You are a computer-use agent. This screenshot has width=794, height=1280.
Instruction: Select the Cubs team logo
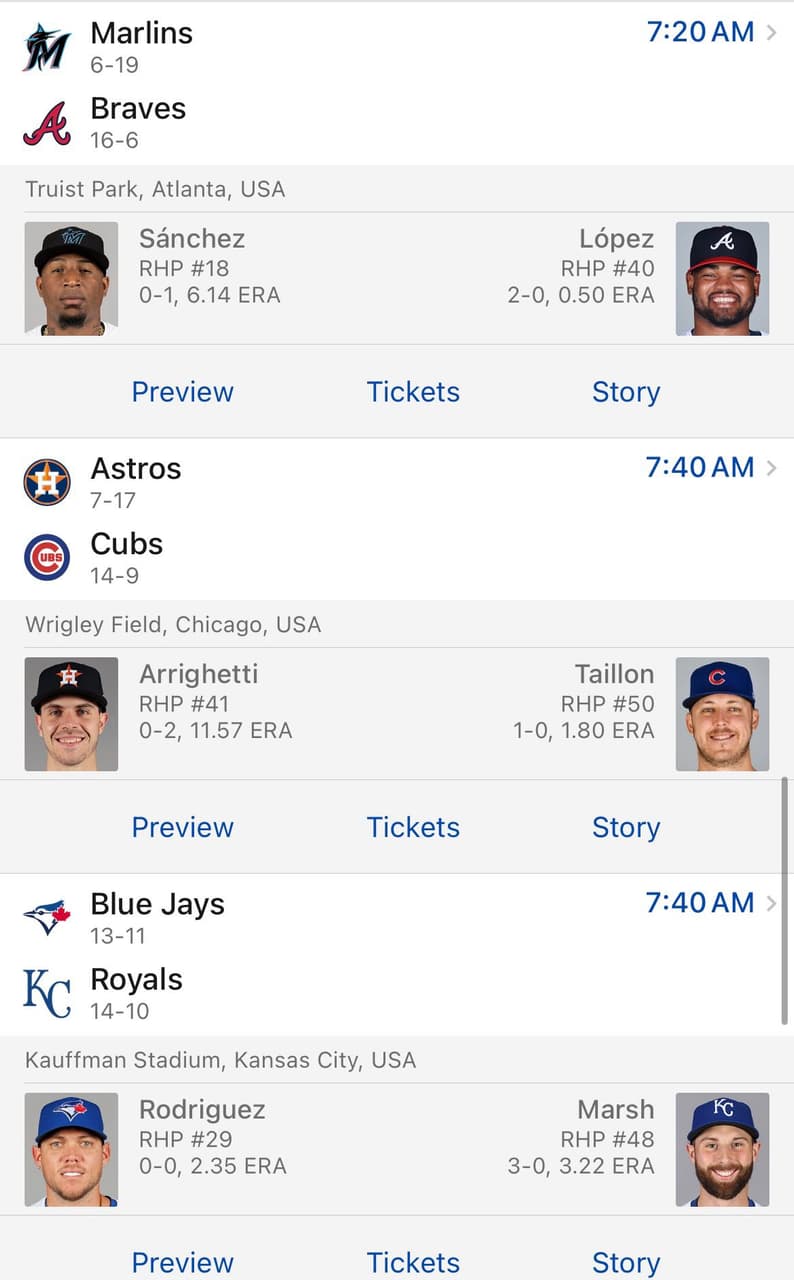tap(45, 556)
